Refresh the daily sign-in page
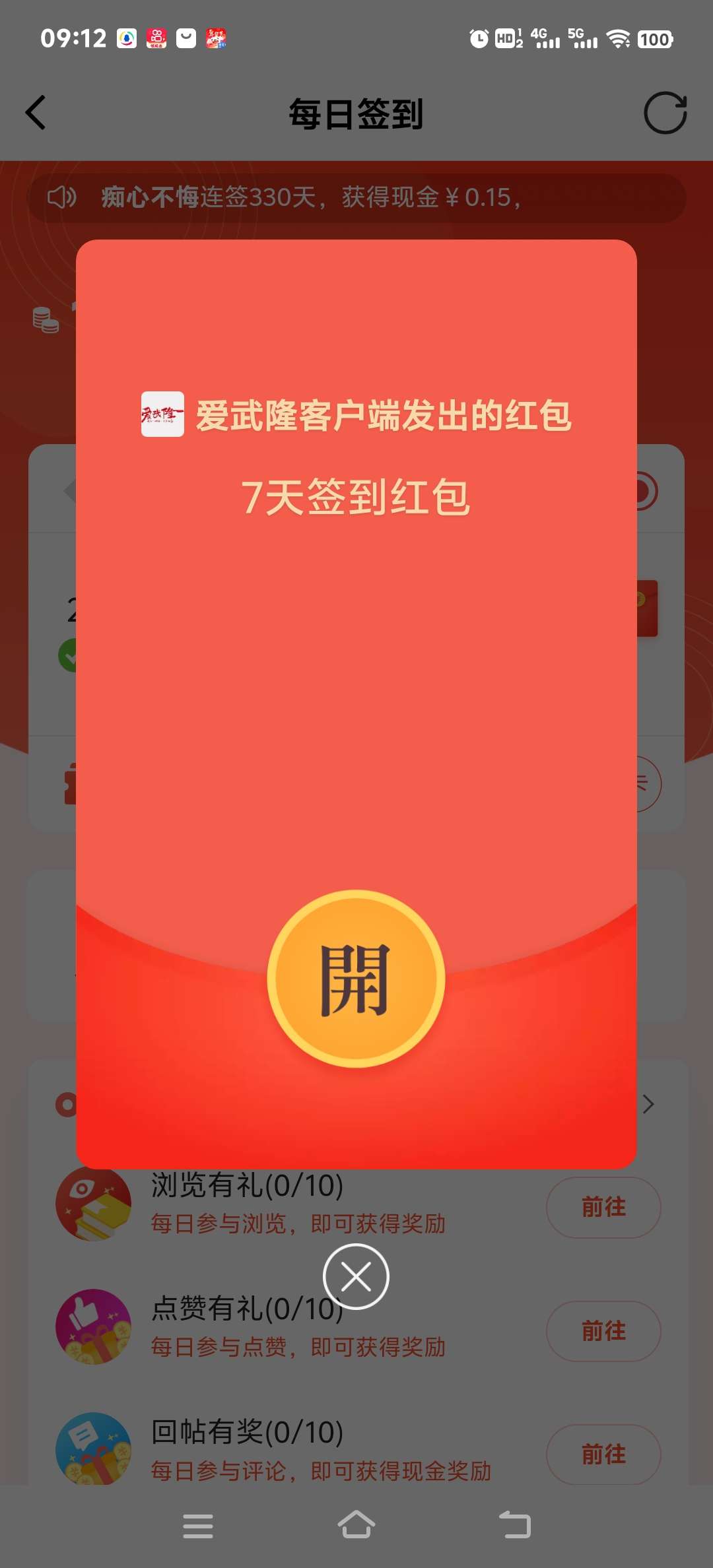This screenshot has height=1568, width=713. pos(665,113)
